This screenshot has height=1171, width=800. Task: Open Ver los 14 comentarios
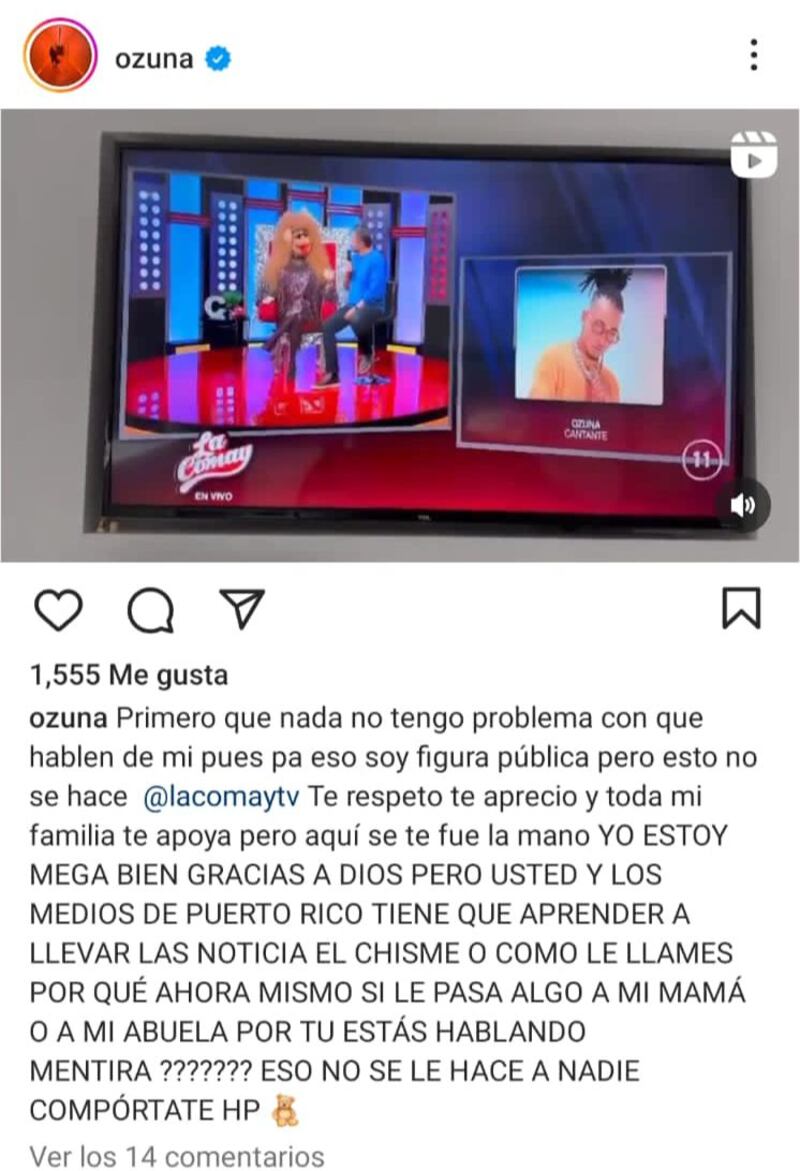click(177, 1156)
